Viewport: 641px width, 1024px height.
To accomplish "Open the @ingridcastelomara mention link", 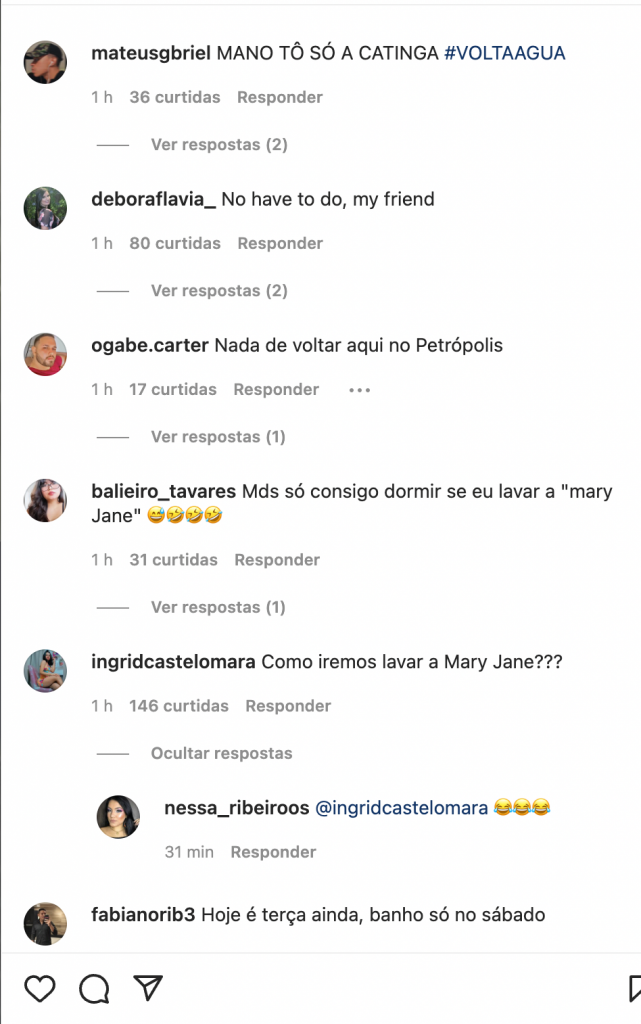I will [x=401, y=808].
